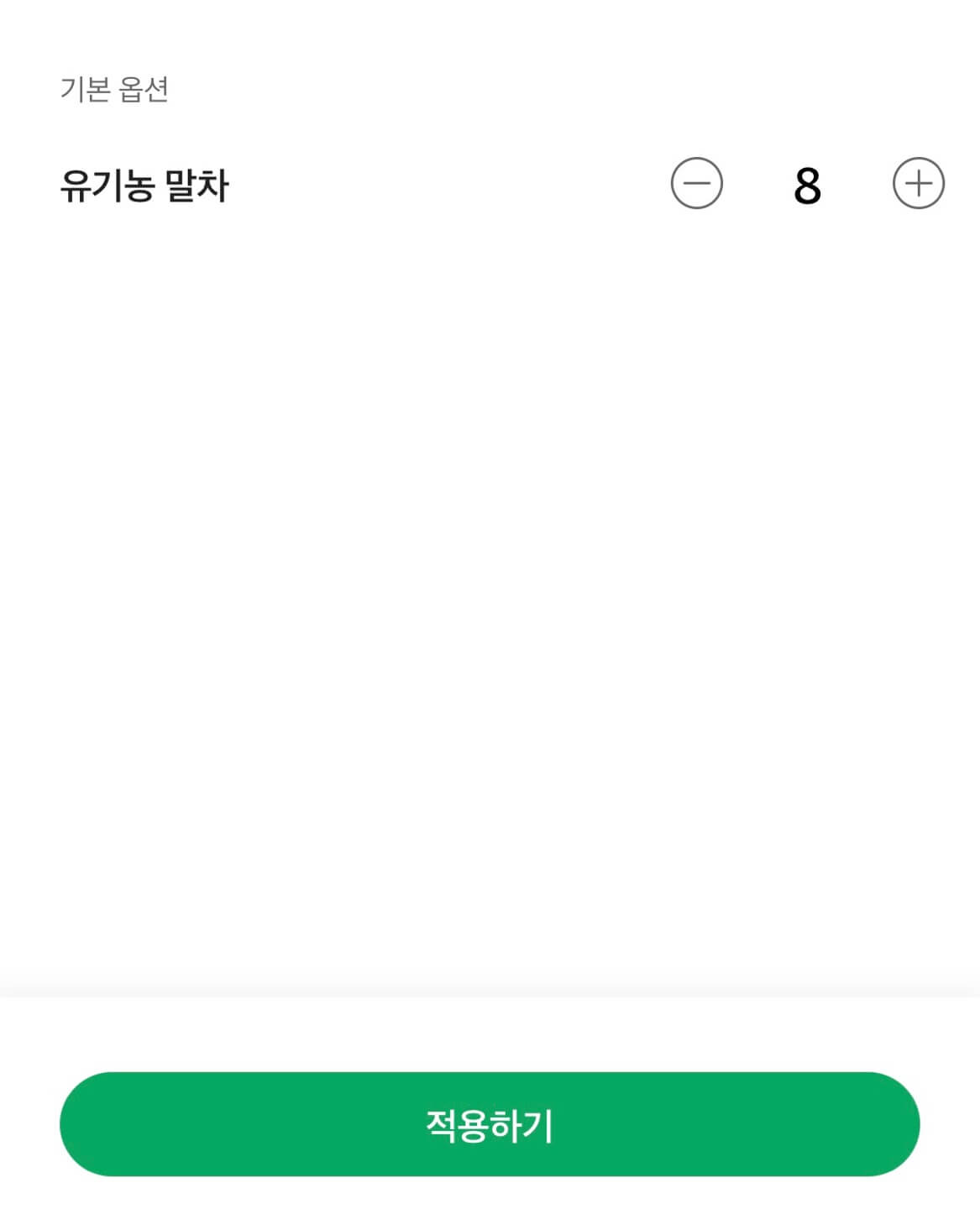Select the quantity value display

[x=808, y=186]
